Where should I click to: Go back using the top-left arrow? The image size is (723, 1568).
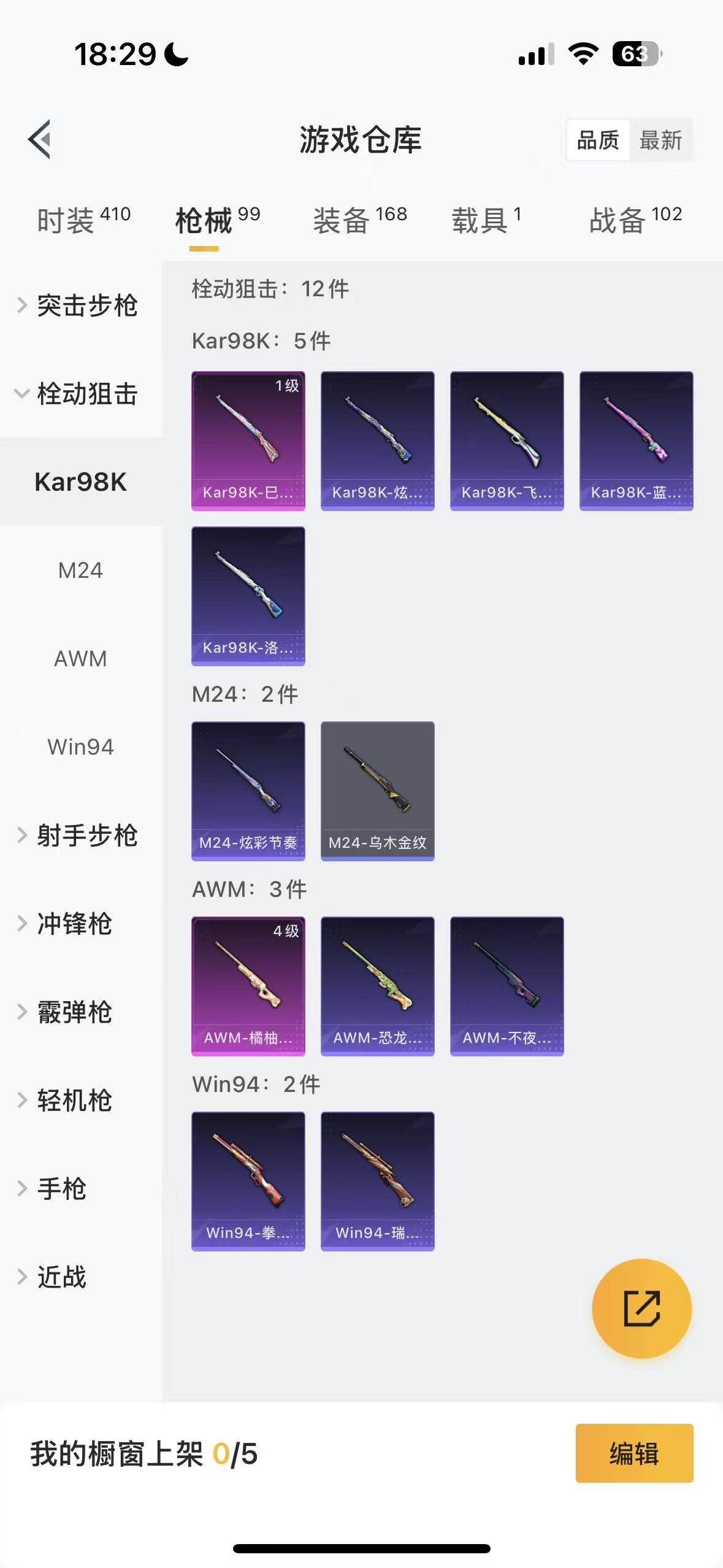pyautogui.click(x=39, y=140)
